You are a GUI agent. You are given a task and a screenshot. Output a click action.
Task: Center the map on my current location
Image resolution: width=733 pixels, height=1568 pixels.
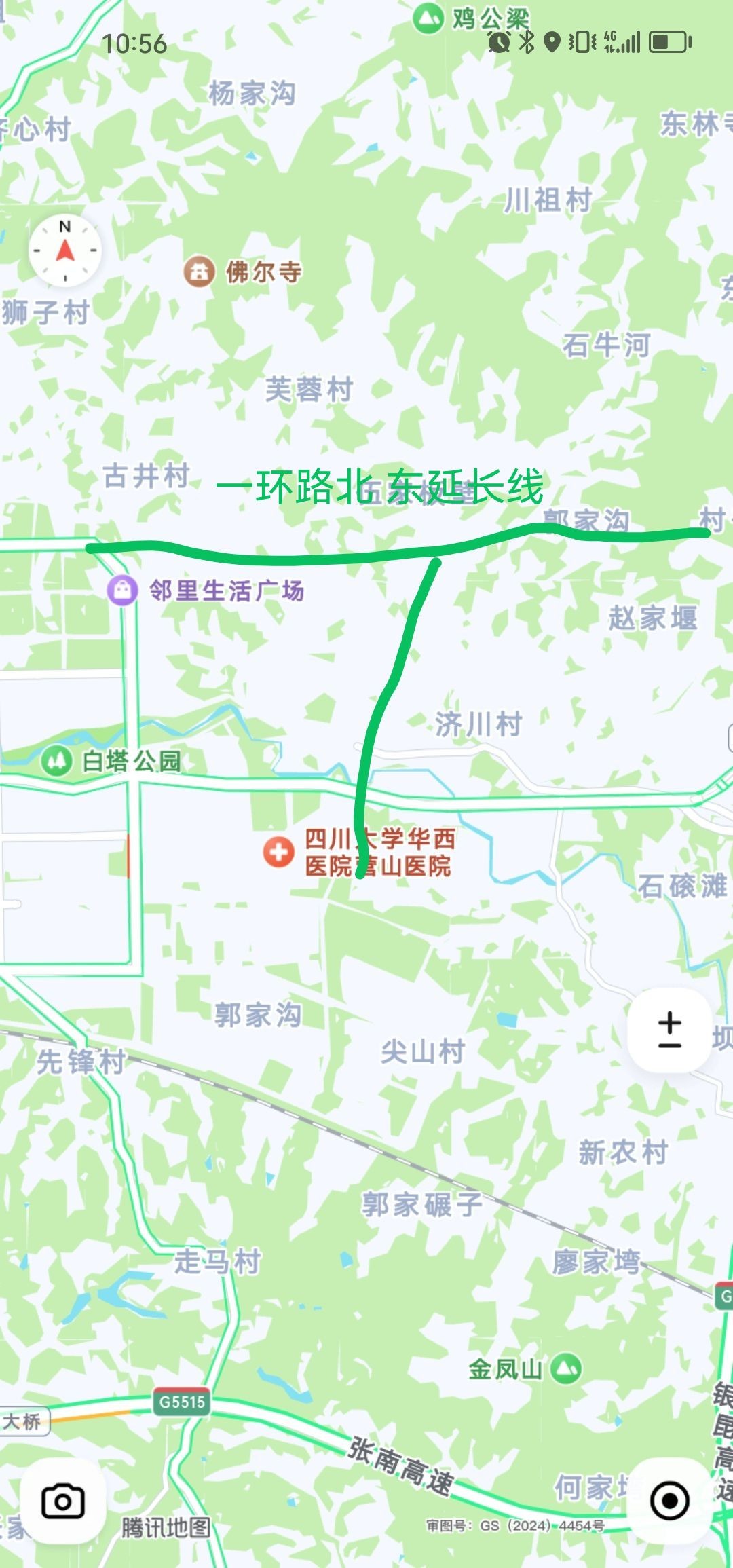coord(669,1501)
